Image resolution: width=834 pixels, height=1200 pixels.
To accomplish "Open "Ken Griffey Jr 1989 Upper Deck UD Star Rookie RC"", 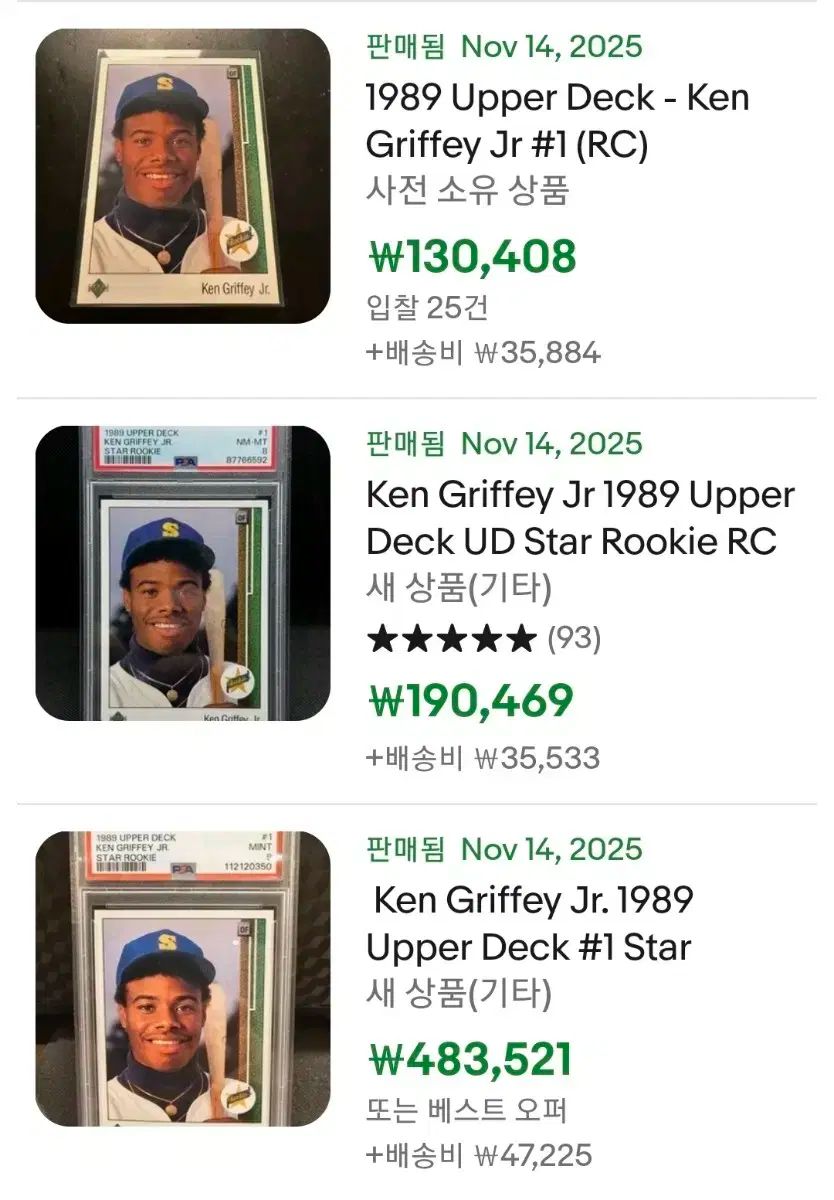I will (x=580, y=518).
